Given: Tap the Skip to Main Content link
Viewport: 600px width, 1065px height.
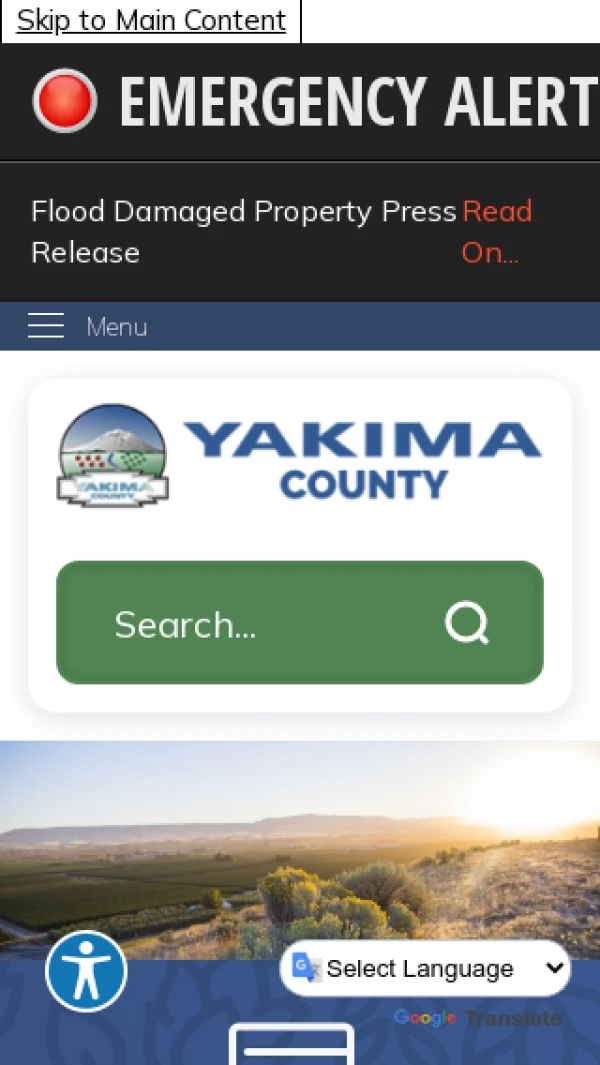Looking at the screenshot, I should pos(151,20).
